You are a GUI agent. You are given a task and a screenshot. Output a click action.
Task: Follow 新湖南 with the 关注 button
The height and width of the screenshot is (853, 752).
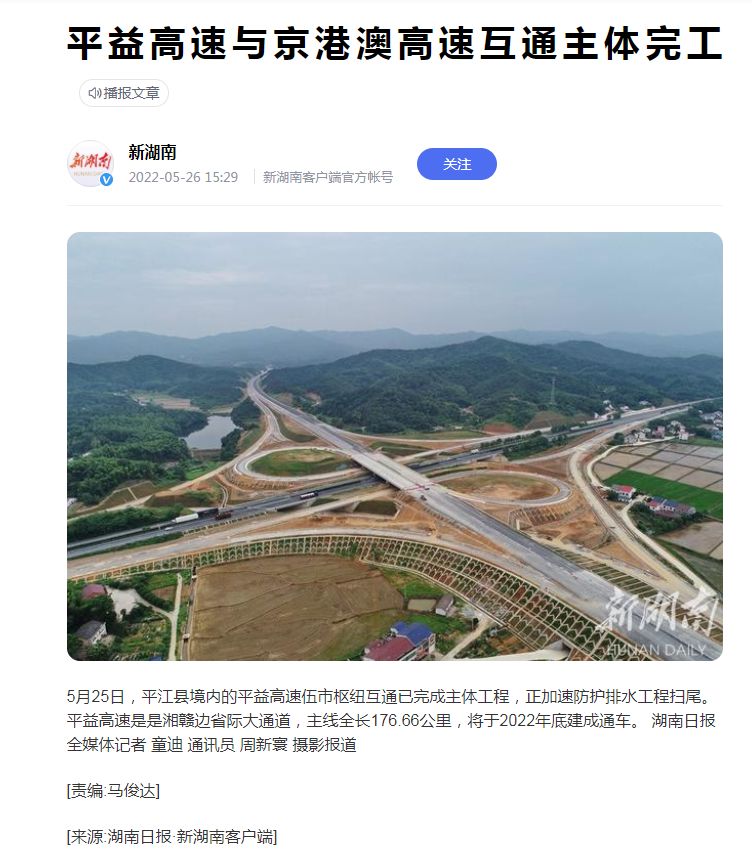pyautogui.click(x=456, y=164)
